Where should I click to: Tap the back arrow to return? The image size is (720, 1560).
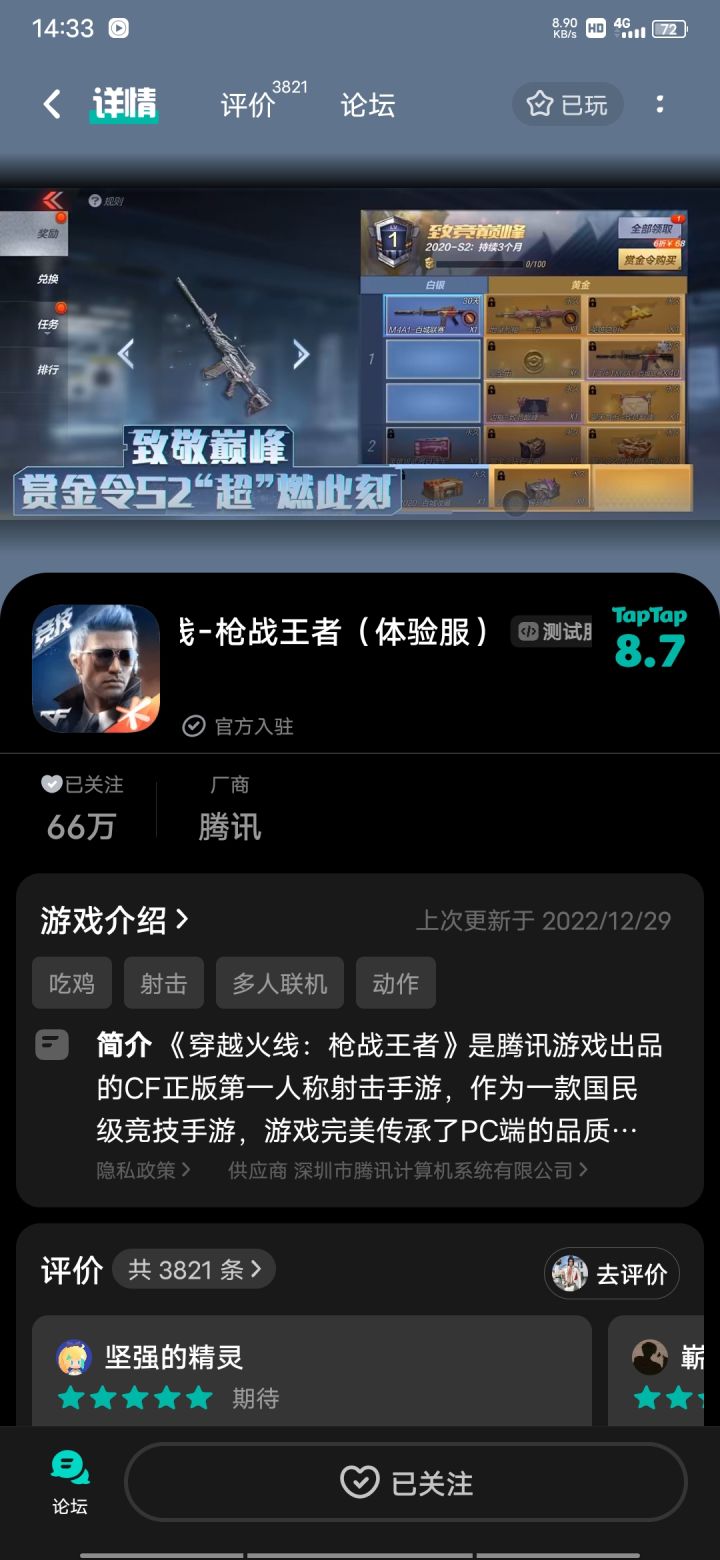[48, 104]
